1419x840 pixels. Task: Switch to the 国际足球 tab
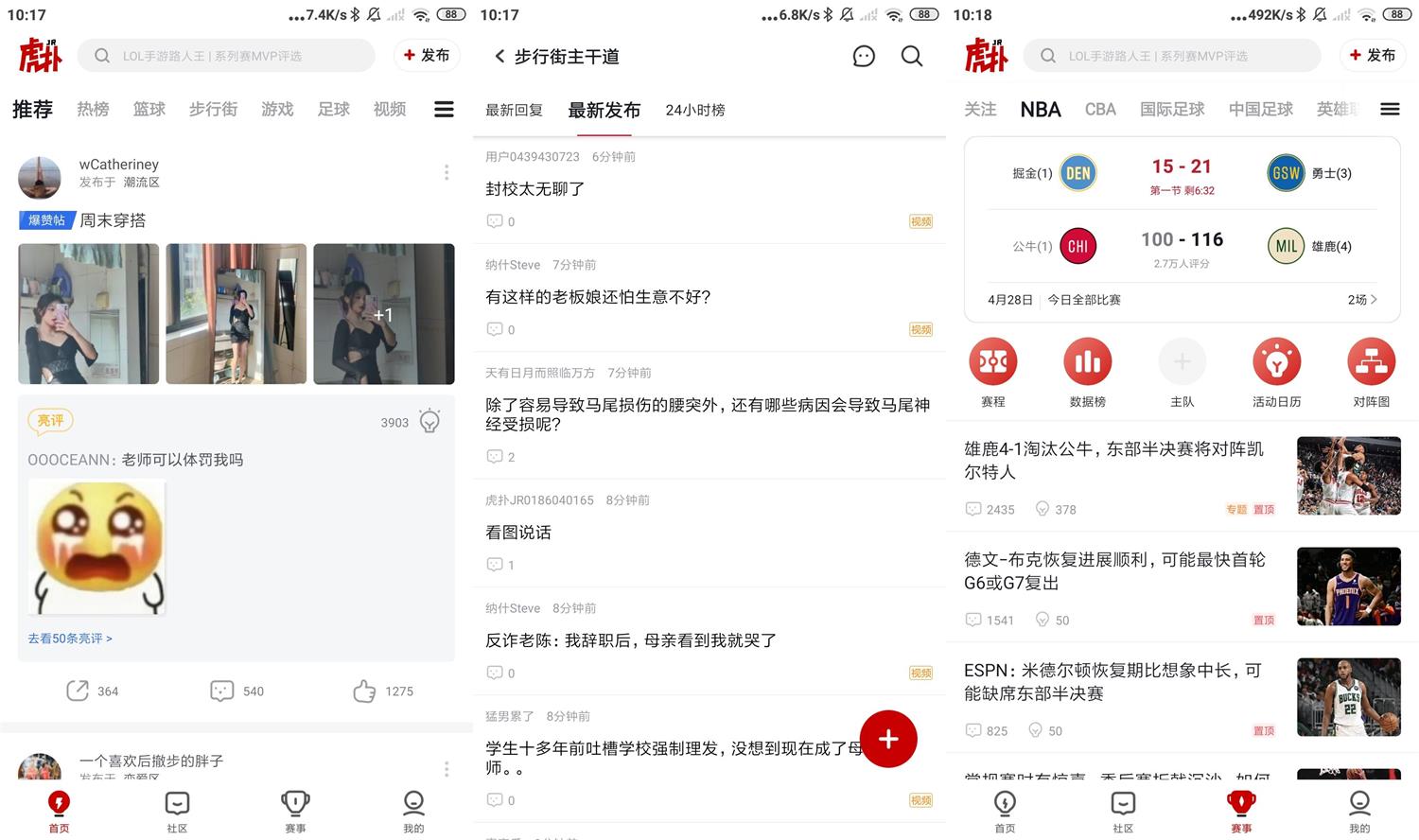click(x=1172, y=110)
